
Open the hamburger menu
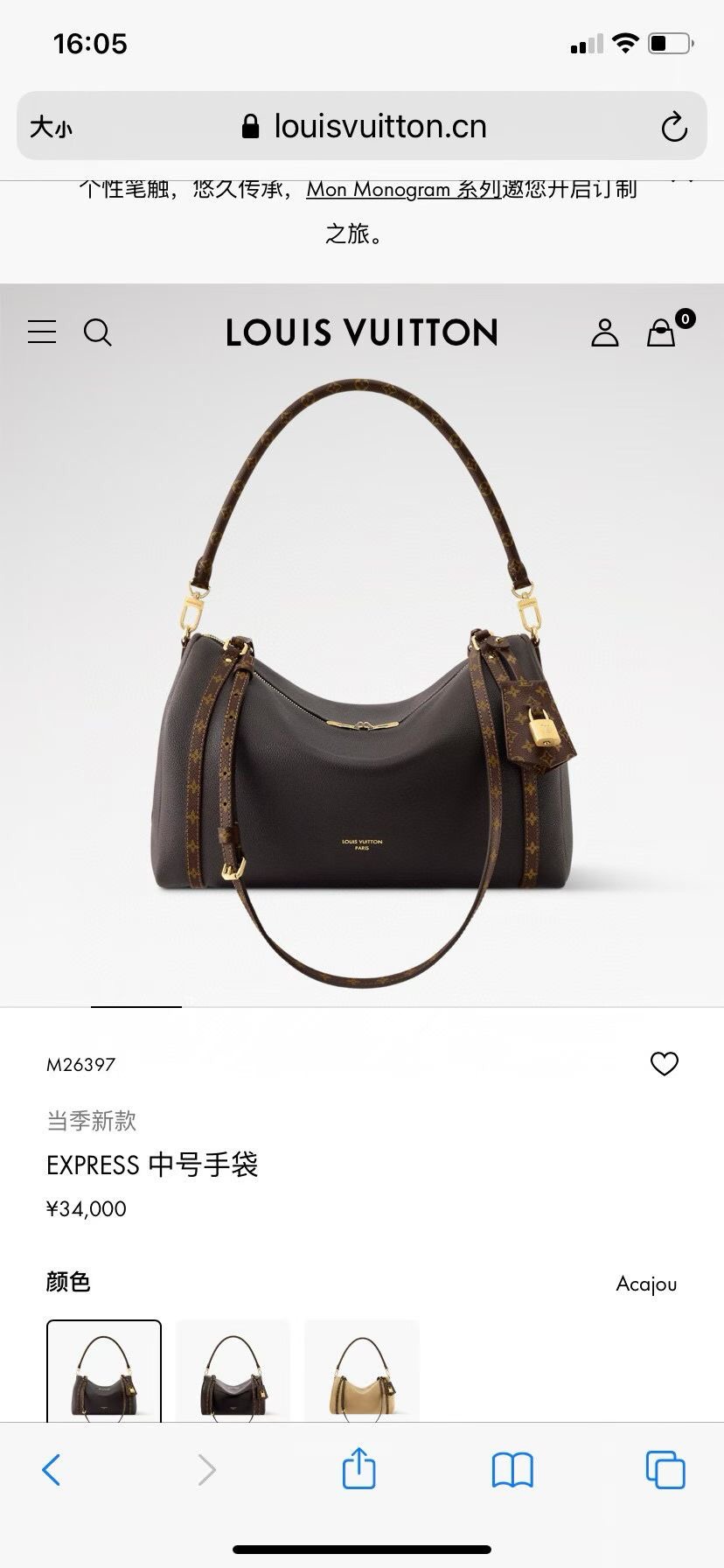tap(42, 332)
